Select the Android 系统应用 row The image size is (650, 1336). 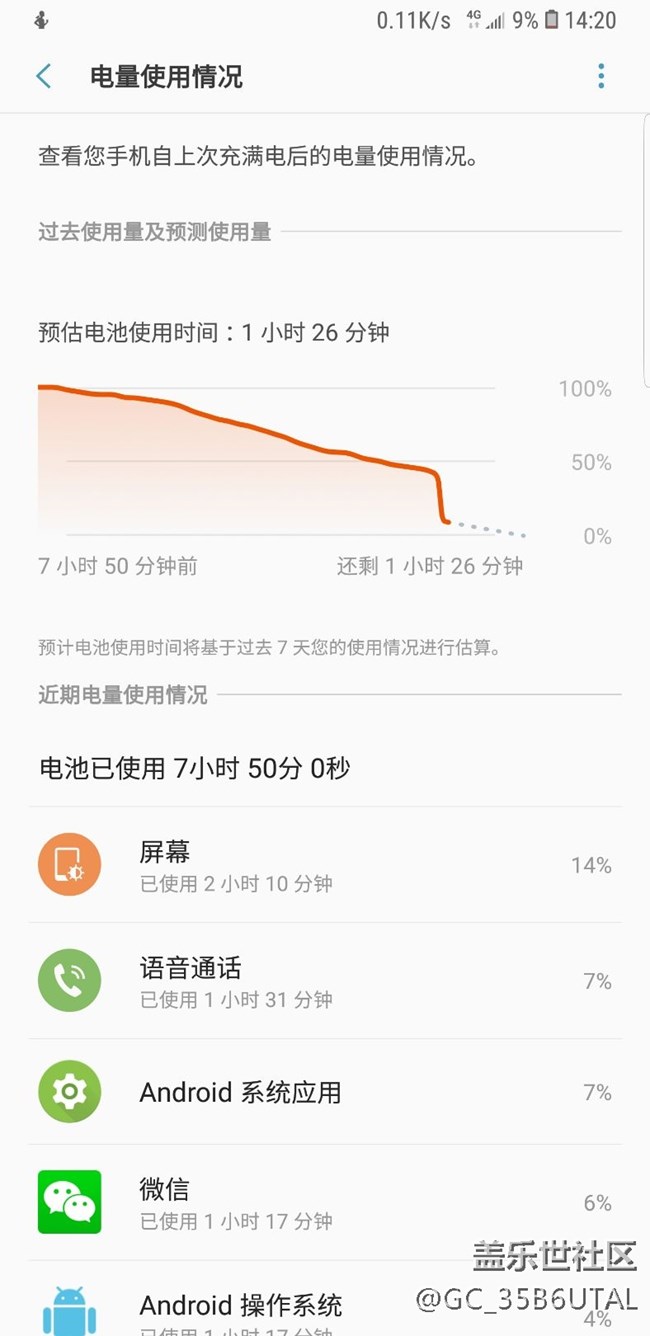pyautogui.click(x=325, y=1092)
